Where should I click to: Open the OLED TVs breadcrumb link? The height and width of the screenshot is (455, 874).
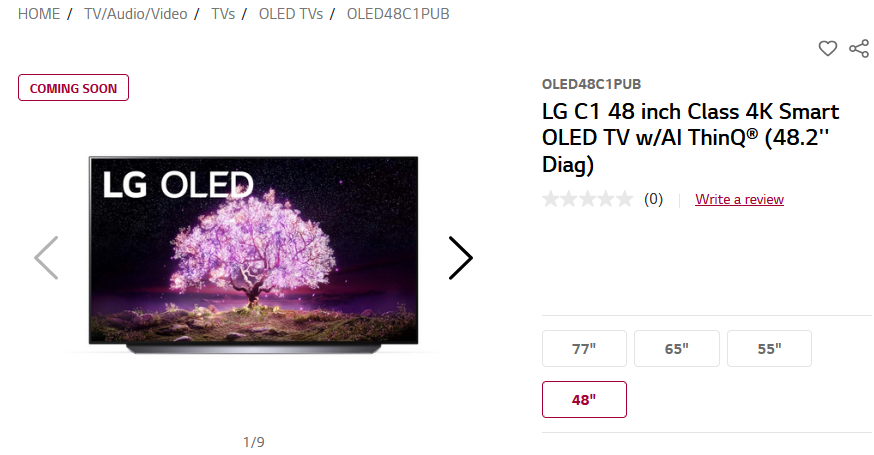290,15
